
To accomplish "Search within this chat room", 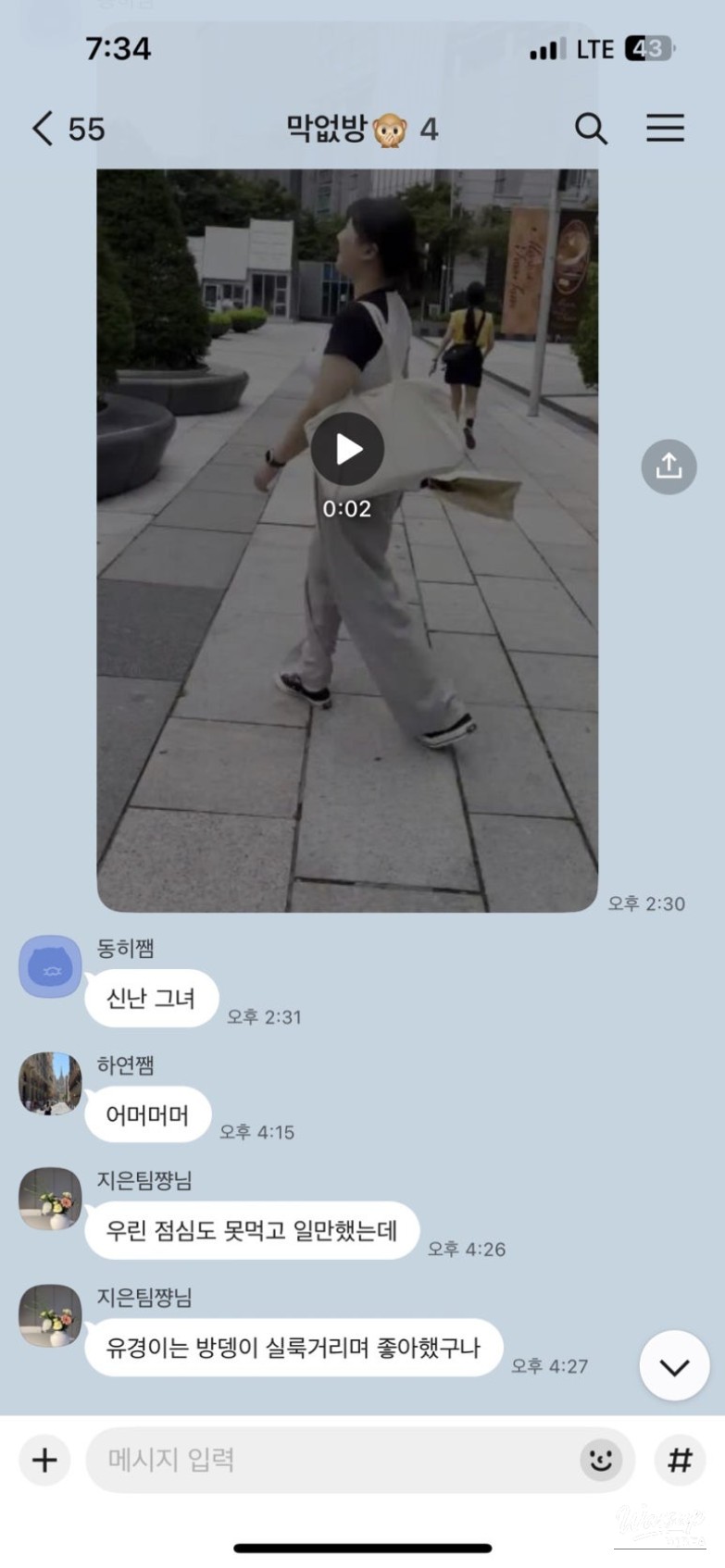I will tap(591, 129).
